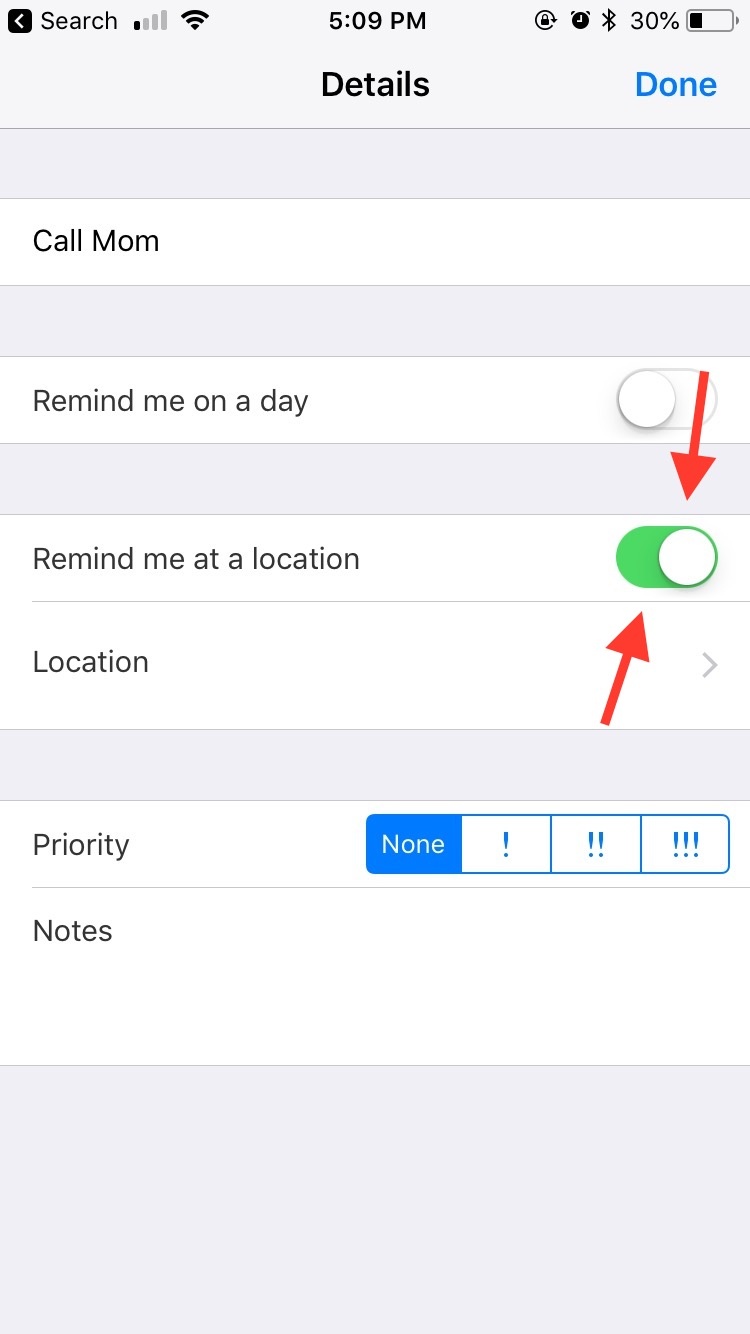Tap the Notes field

tap(375, 975)
